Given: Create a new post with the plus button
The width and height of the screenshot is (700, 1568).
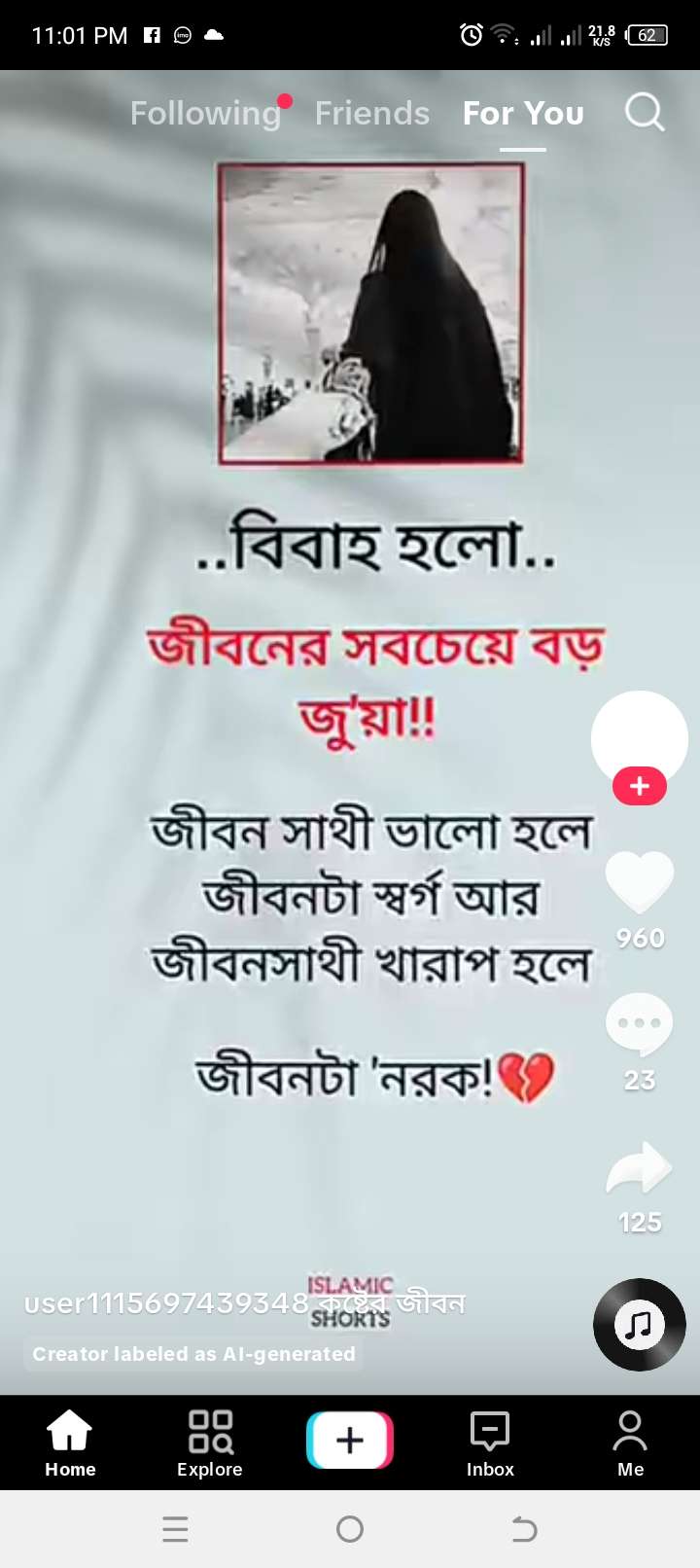Looking at the screenshot, I should click(x=350, y=1440).
